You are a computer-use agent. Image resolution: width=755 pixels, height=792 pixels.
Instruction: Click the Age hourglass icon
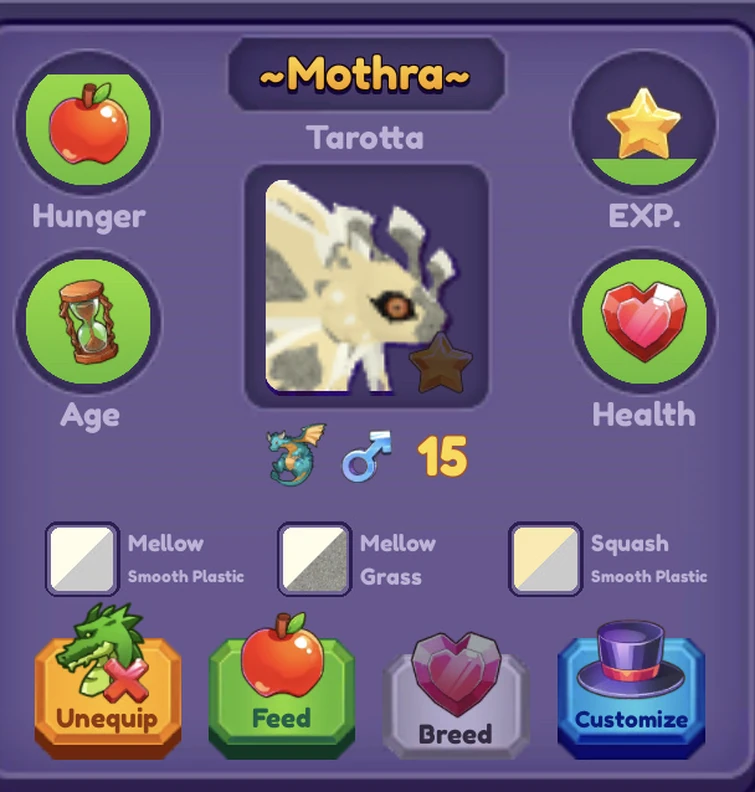88,320
